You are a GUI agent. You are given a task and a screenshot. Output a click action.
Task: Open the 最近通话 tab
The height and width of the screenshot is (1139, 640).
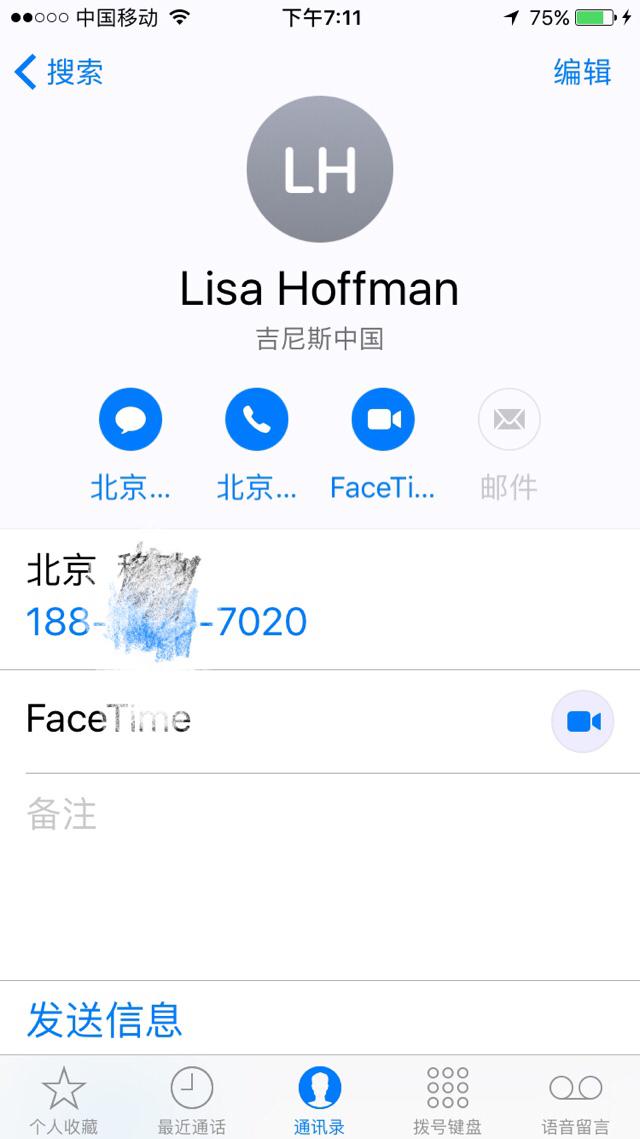[192, 1099]
